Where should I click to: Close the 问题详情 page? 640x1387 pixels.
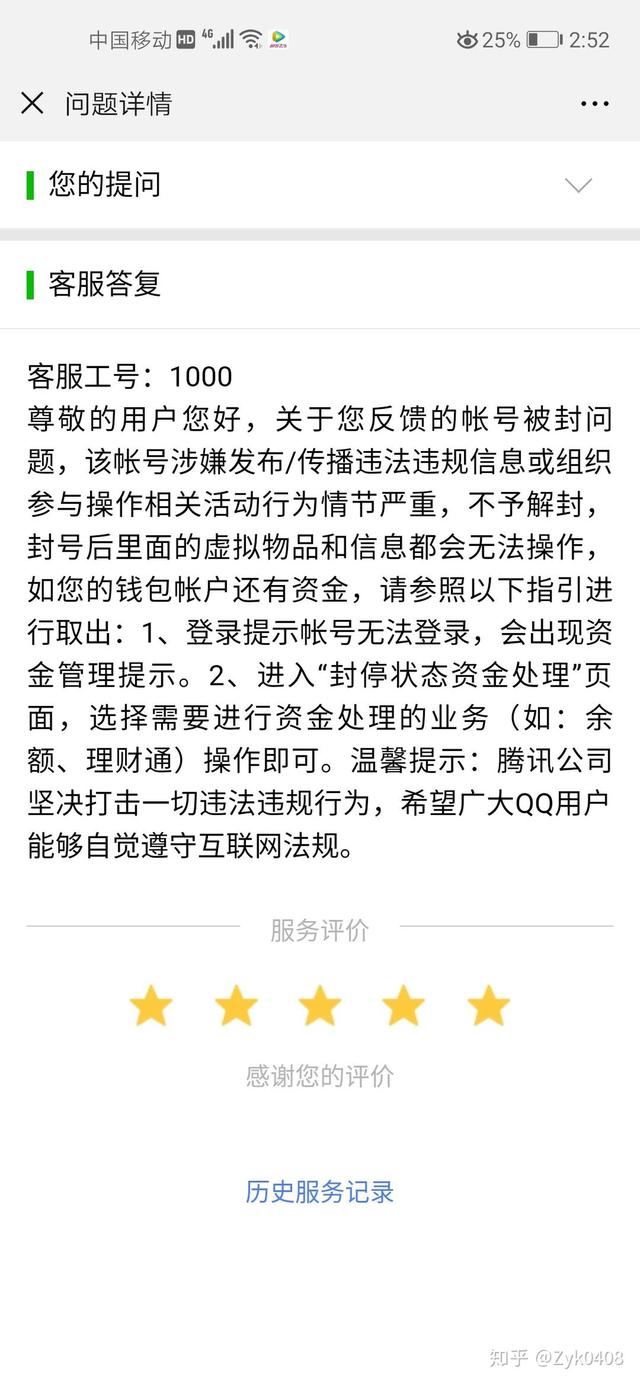click(32, 103)
